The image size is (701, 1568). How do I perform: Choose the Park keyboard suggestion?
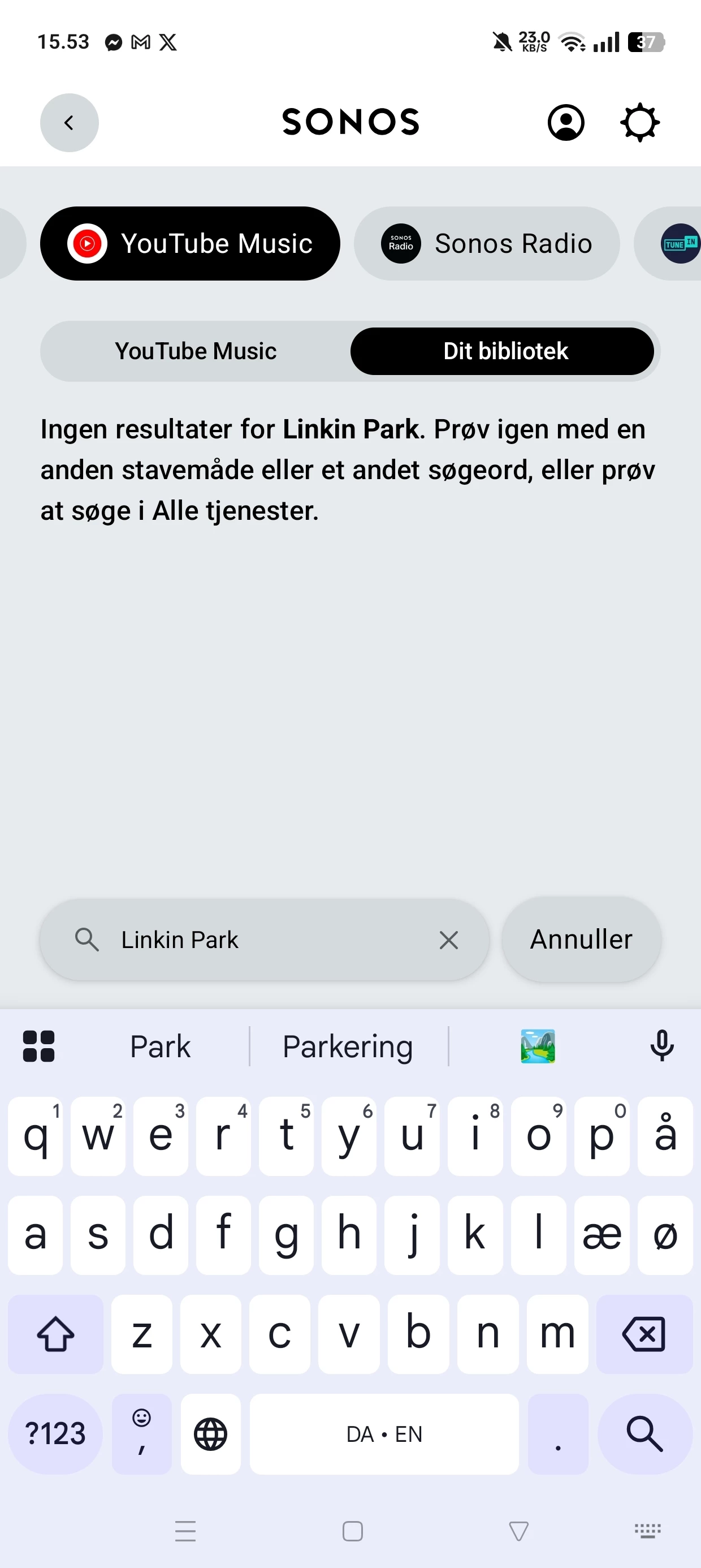pyautogui.click(x=160, y=1046)
